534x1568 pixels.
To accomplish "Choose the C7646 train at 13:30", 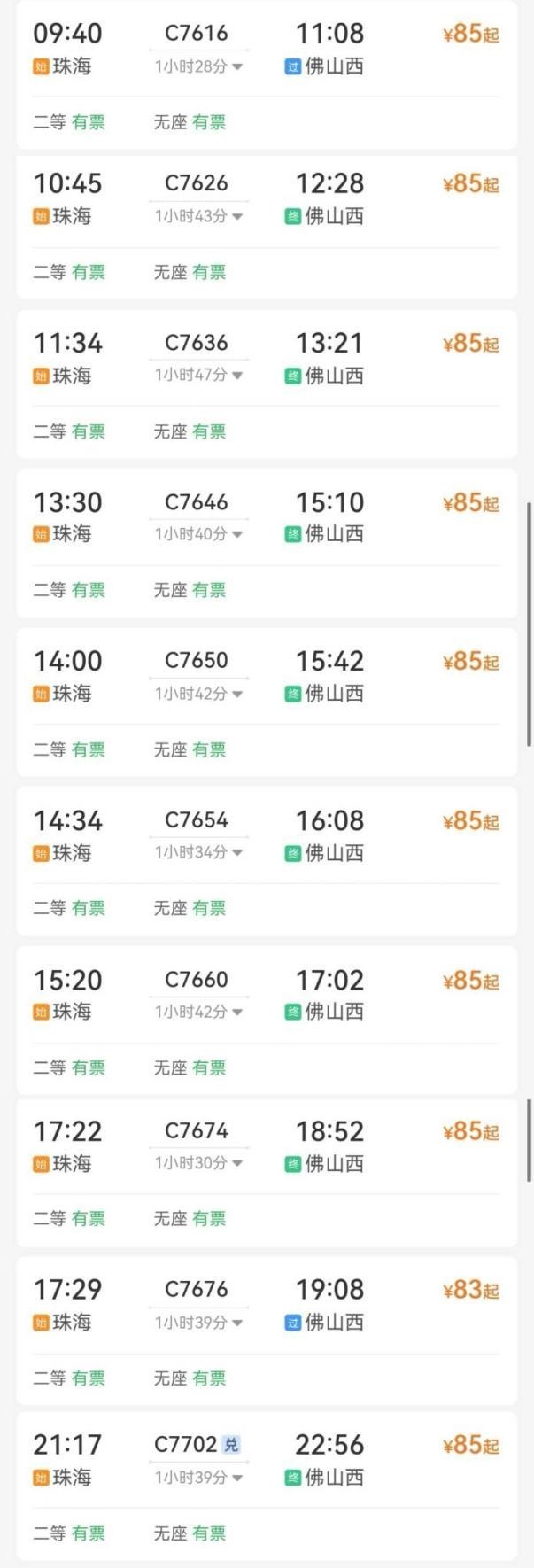I will tap(197, 502).
